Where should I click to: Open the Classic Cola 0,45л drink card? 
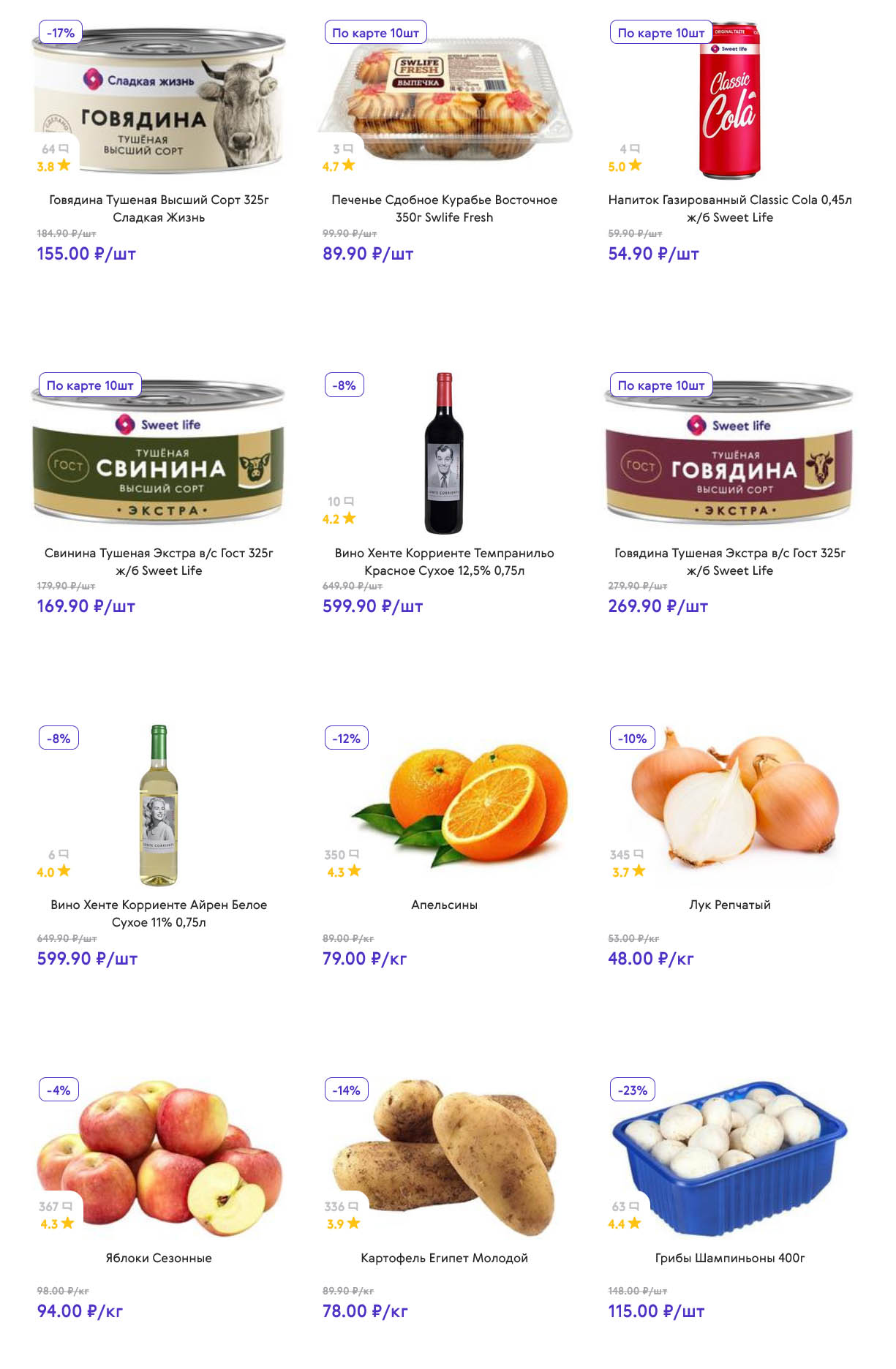tap(729, 208)
